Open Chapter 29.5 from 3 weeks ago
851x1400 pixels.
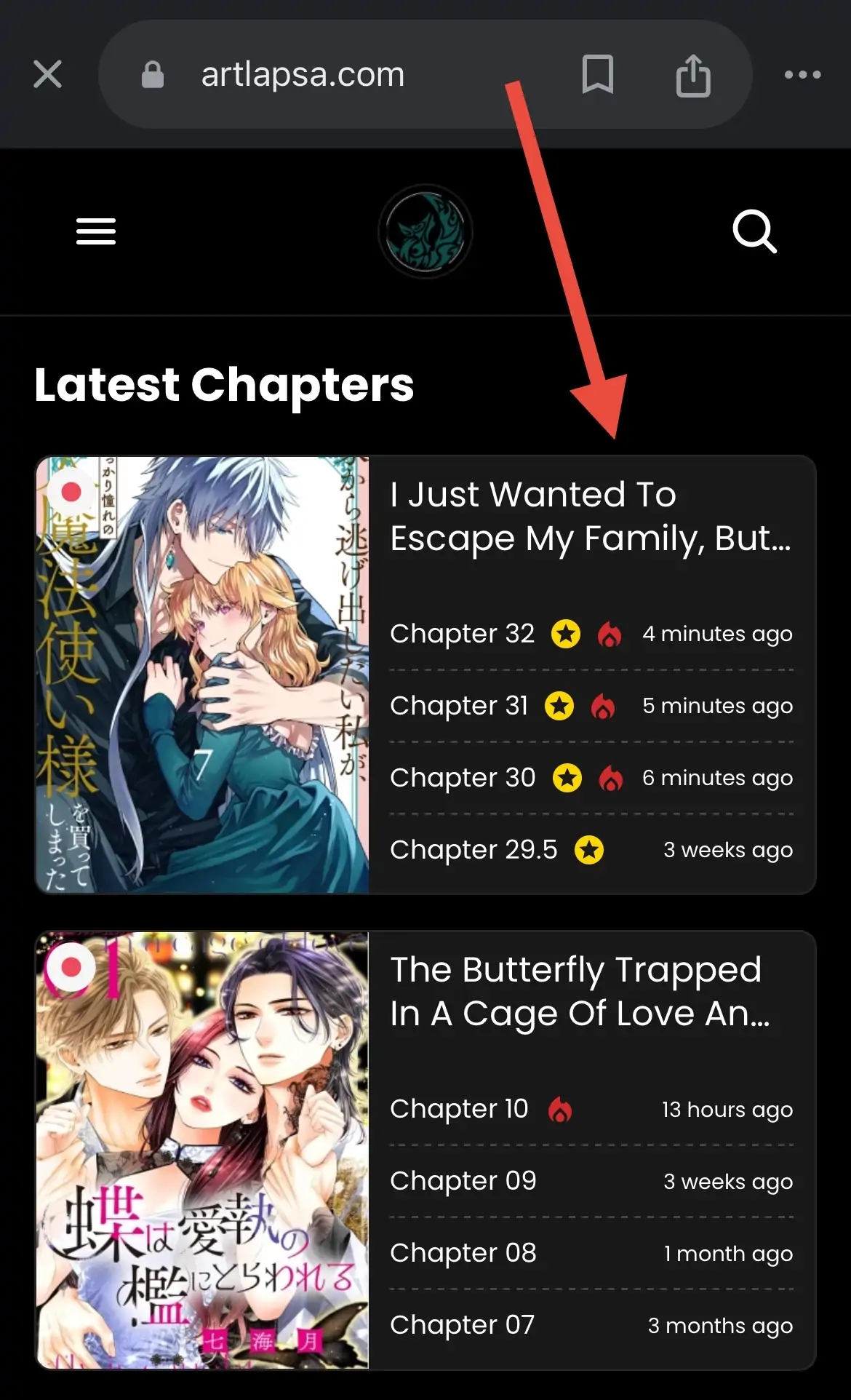point(474,850)
